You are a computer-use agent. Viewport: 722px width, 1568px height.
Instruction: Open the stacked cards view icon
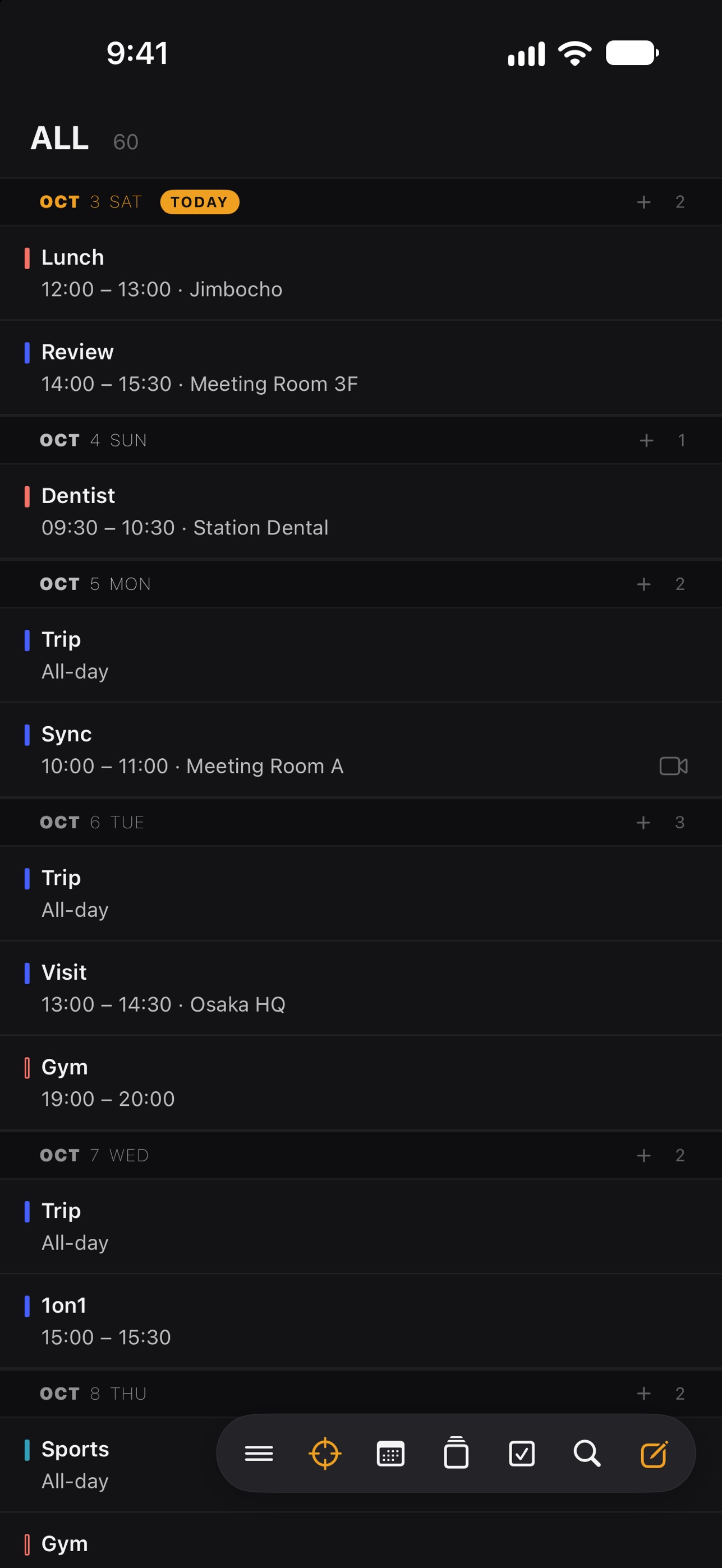(x=456, y=1454)
